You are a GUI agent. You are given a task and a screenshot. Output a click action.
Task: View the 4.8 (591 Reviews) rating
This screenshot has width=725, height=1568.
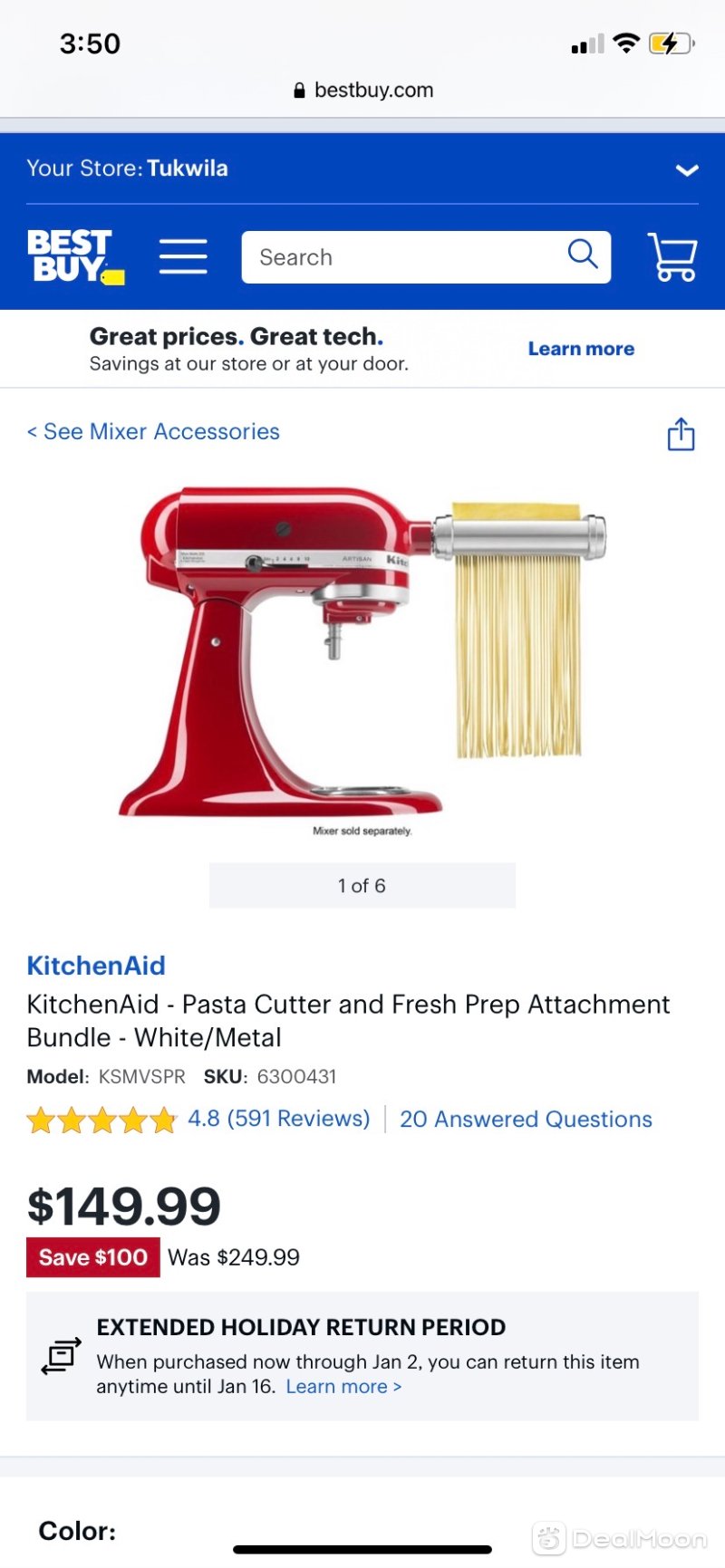pyautogui.click(x=278, y=1119)
